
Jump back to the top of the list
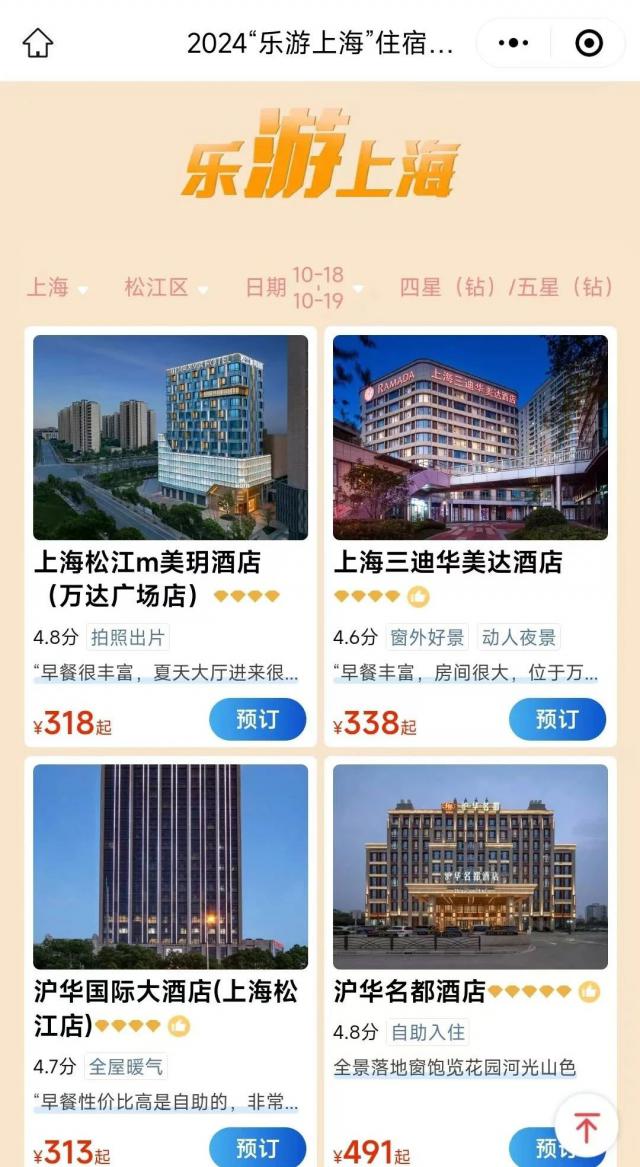click(586, 1128)
